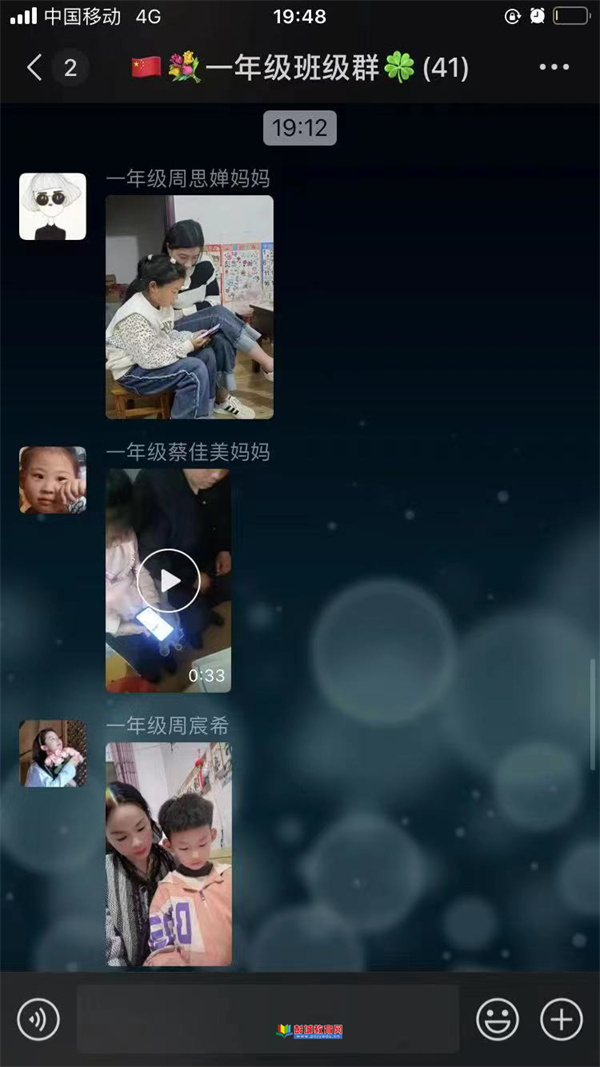Viewport: 600px width, 1067px height.
Task: Open the emoji sticker panel
Action: (497, 1020)
